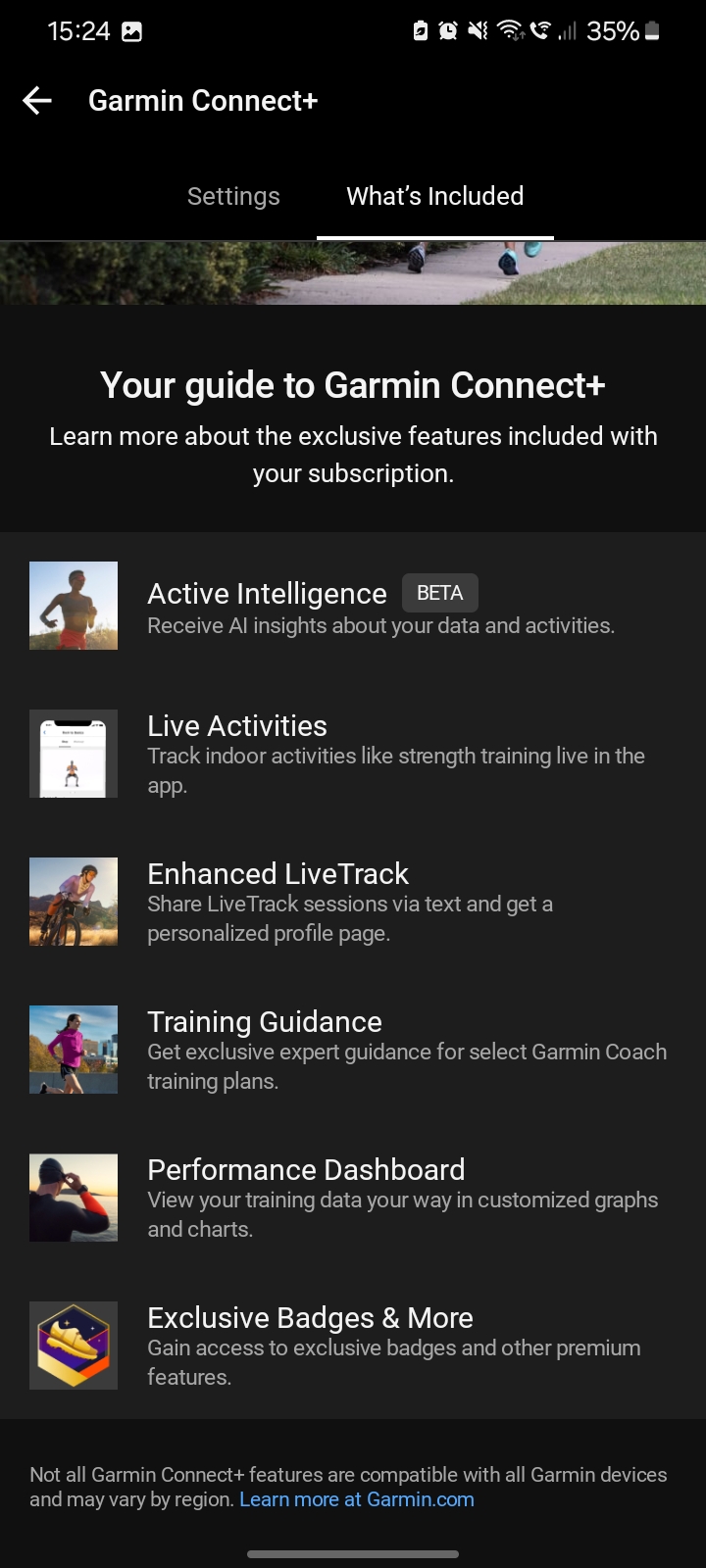Open Exclusive Badges & More

353,1346
